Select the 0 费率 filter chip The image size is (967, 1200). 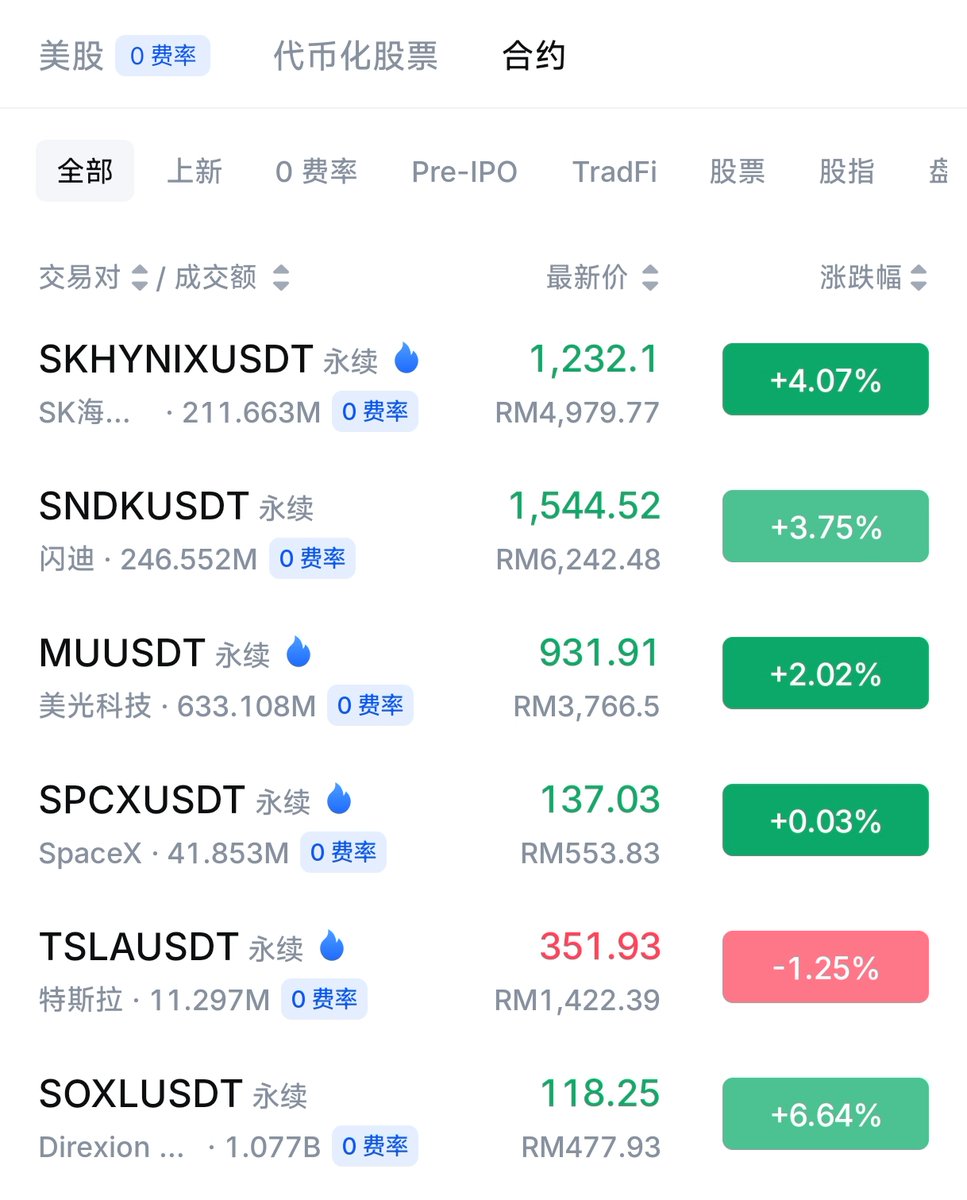[316, 171]
